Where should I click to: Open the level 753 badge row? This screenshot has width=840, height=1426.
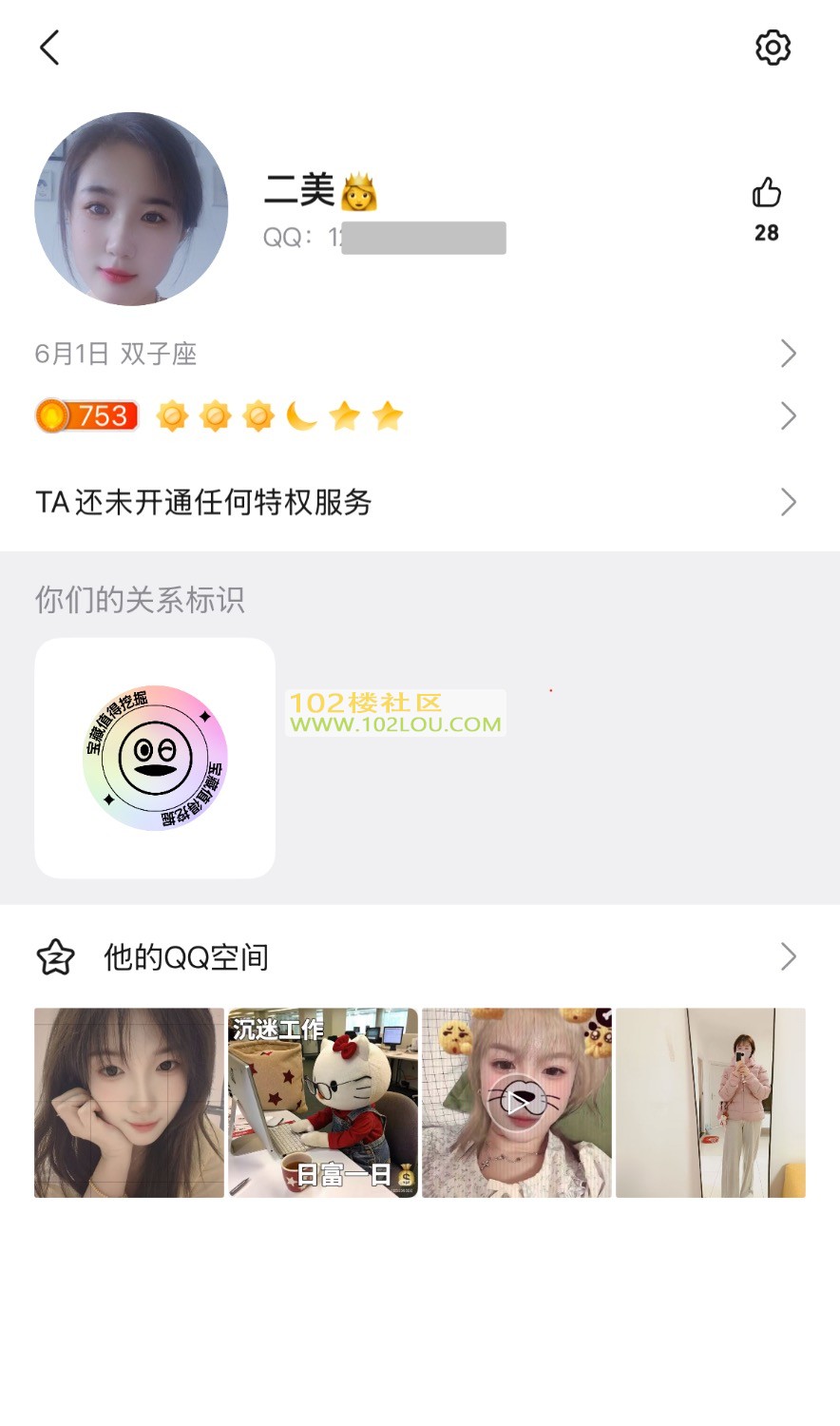click(x=418, y=416)
